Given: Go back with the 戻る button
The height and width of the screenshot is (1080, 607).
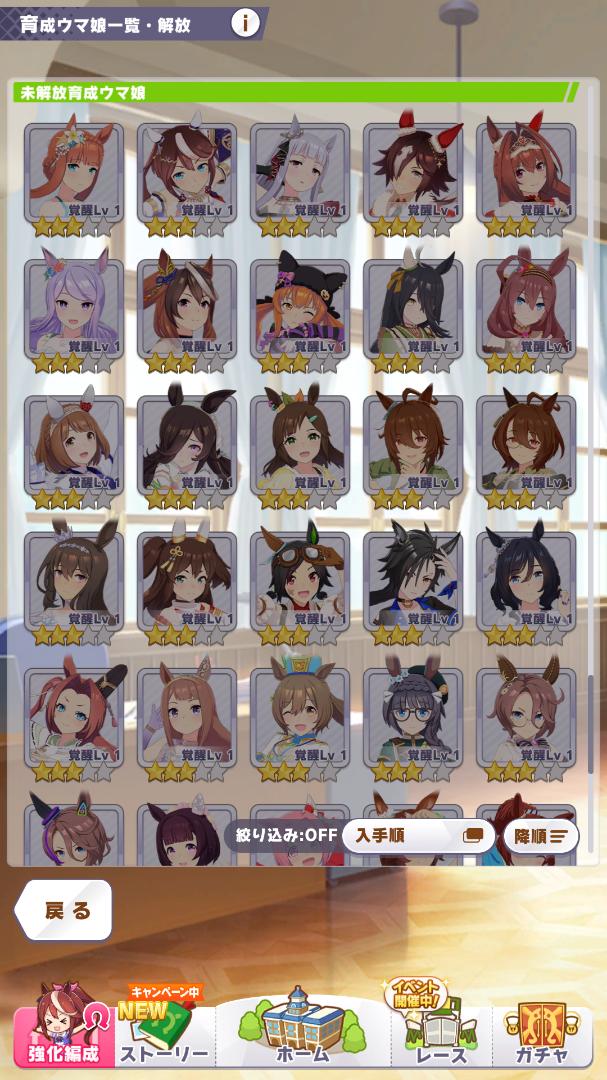Looking at the screenshot, I should coord(66,910).
